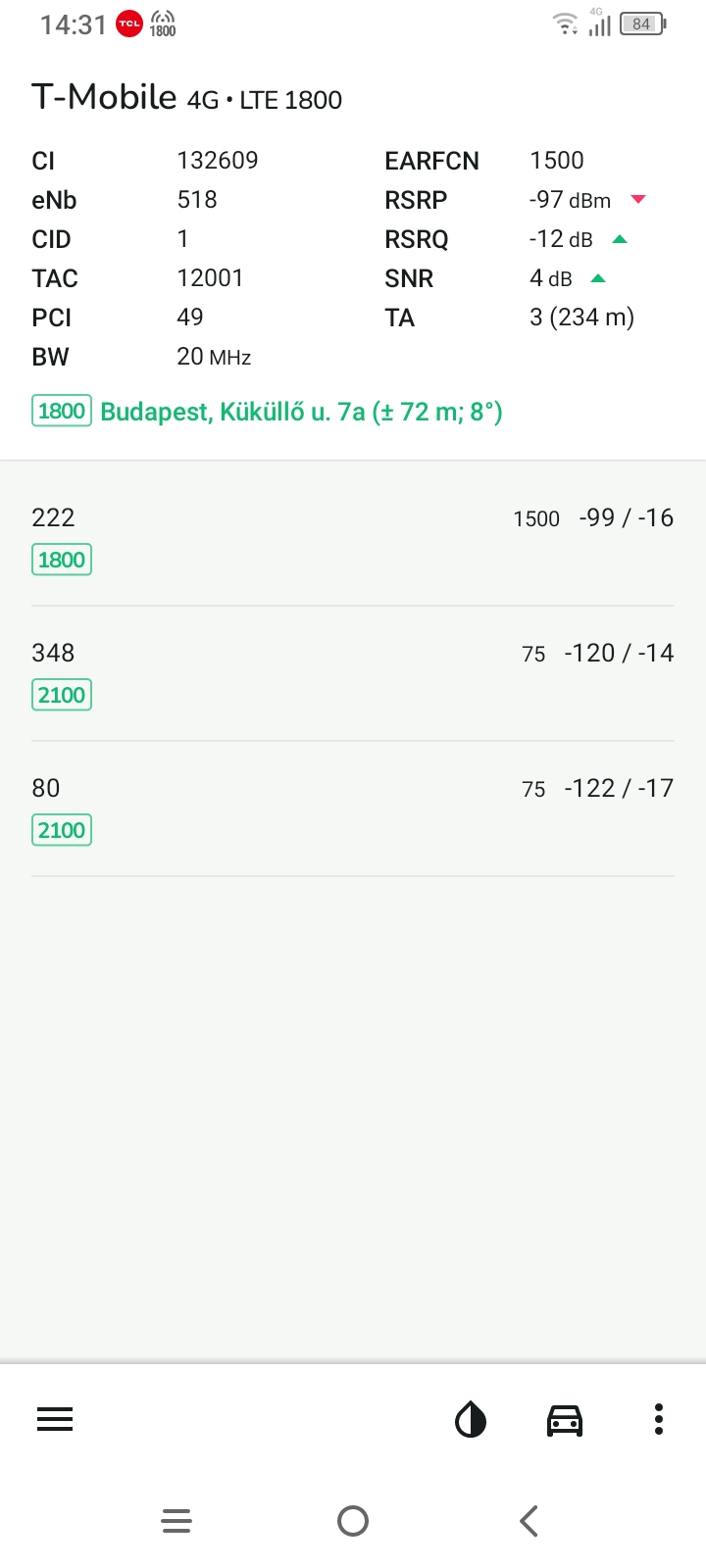Image resolution: width=706 pixels, height=1568 pixels.
Task: Open the Budapest, Küküllő u. 7a cell location
Action: 301,412
